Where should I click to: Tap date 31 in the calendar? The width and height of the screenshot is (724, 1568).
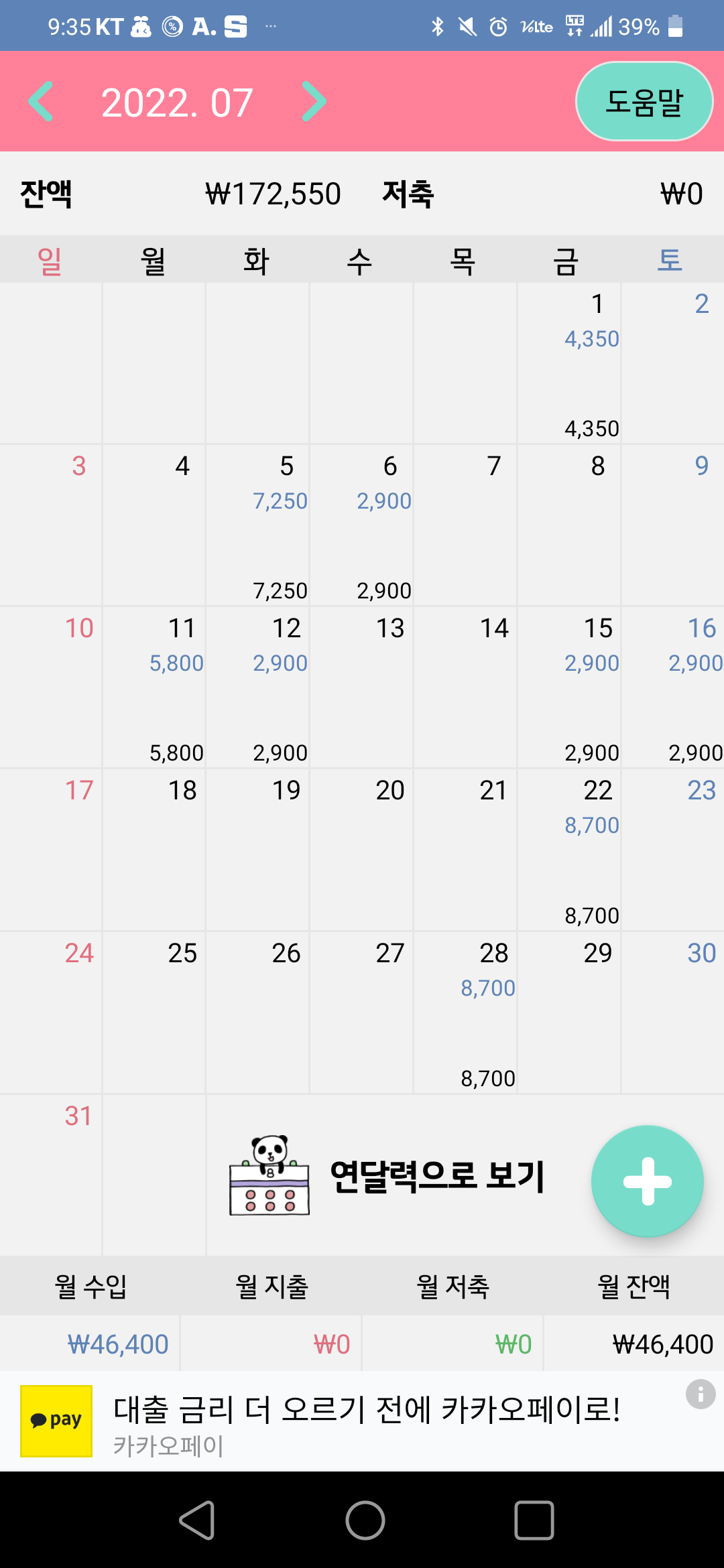coord(50,1175)
